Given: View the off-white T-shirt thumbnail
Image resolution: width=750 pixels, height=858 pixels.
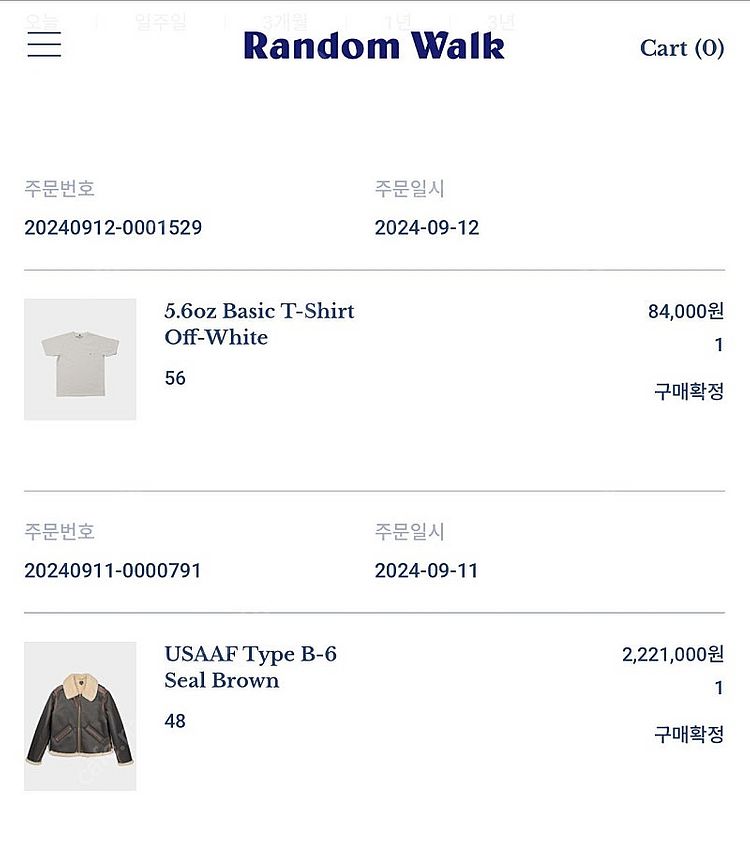Looking at the screenshot, I should [x=80, y=359].
